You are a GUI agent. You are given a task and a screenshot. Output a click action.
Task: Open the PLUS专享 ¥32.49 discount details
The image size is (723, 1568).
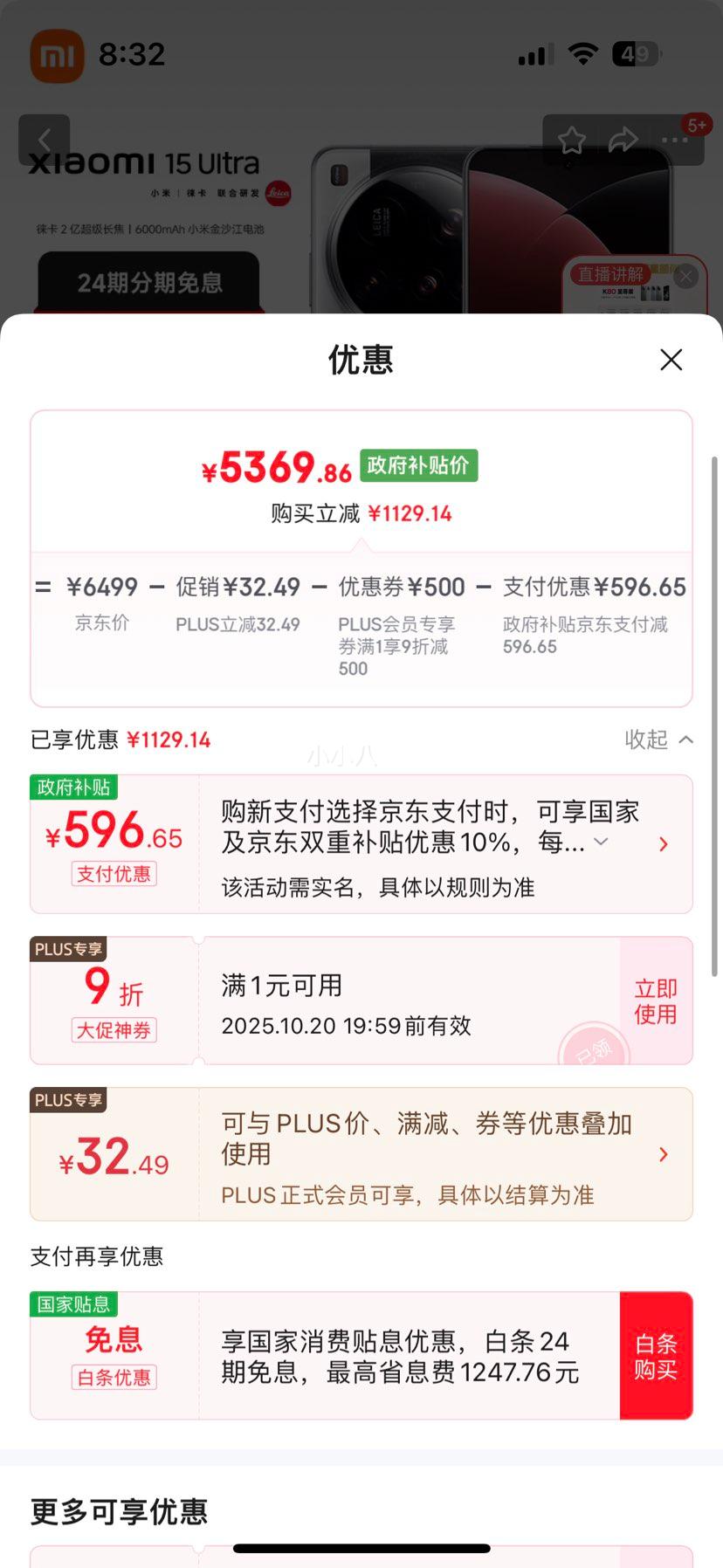pos(663,1154)
